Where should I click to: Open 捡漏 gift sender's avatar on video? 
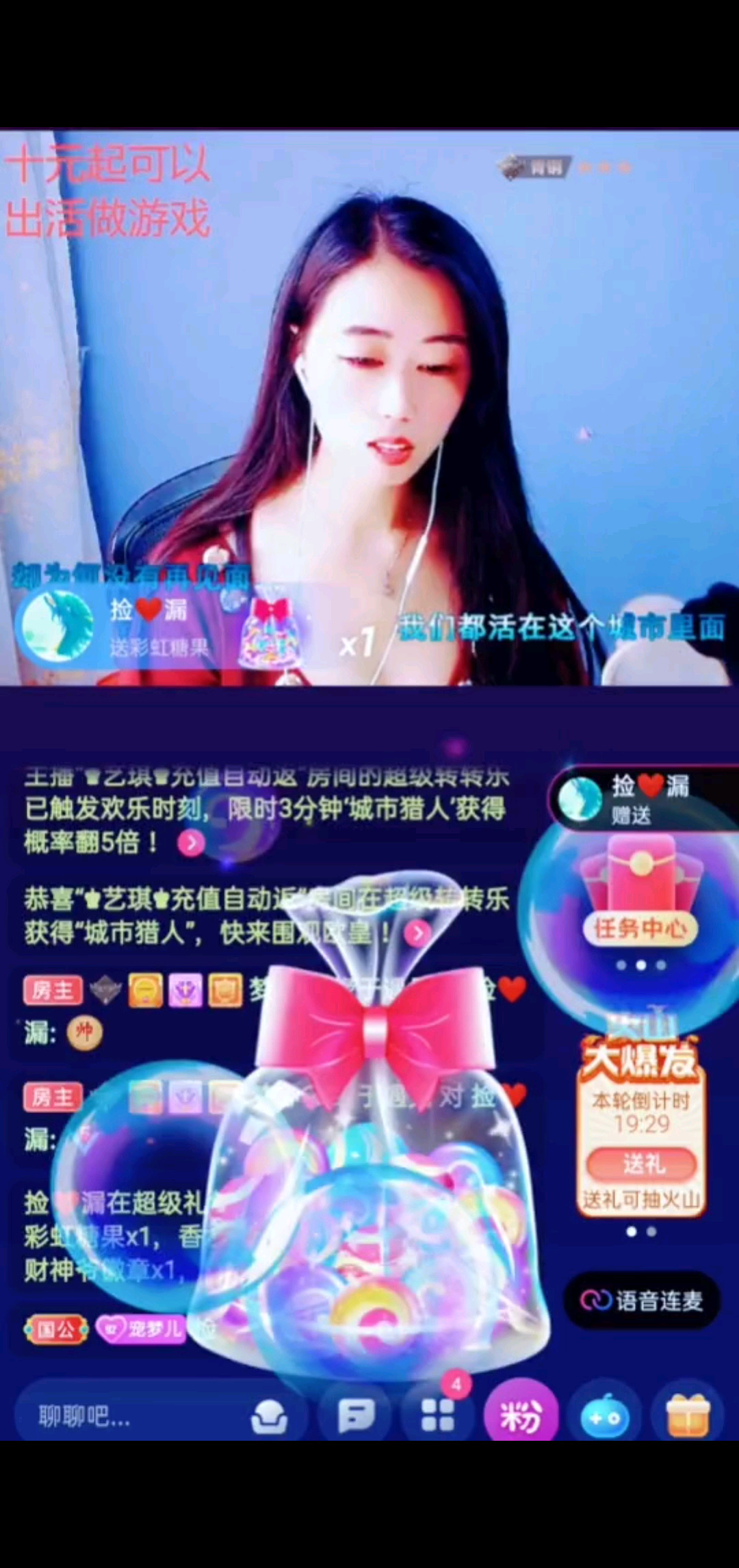click(57, 625)
